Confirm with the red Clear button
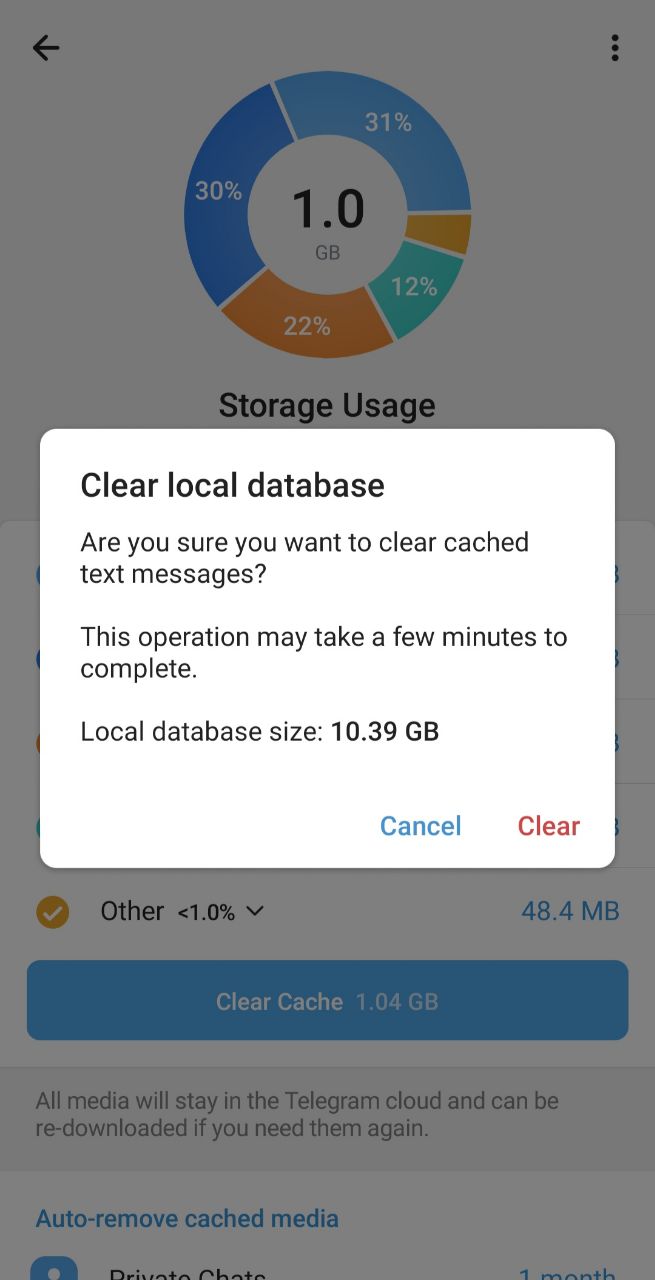The width and height of the screenshot is (655, 1280). pyautogui.click(x=548, y=826)
